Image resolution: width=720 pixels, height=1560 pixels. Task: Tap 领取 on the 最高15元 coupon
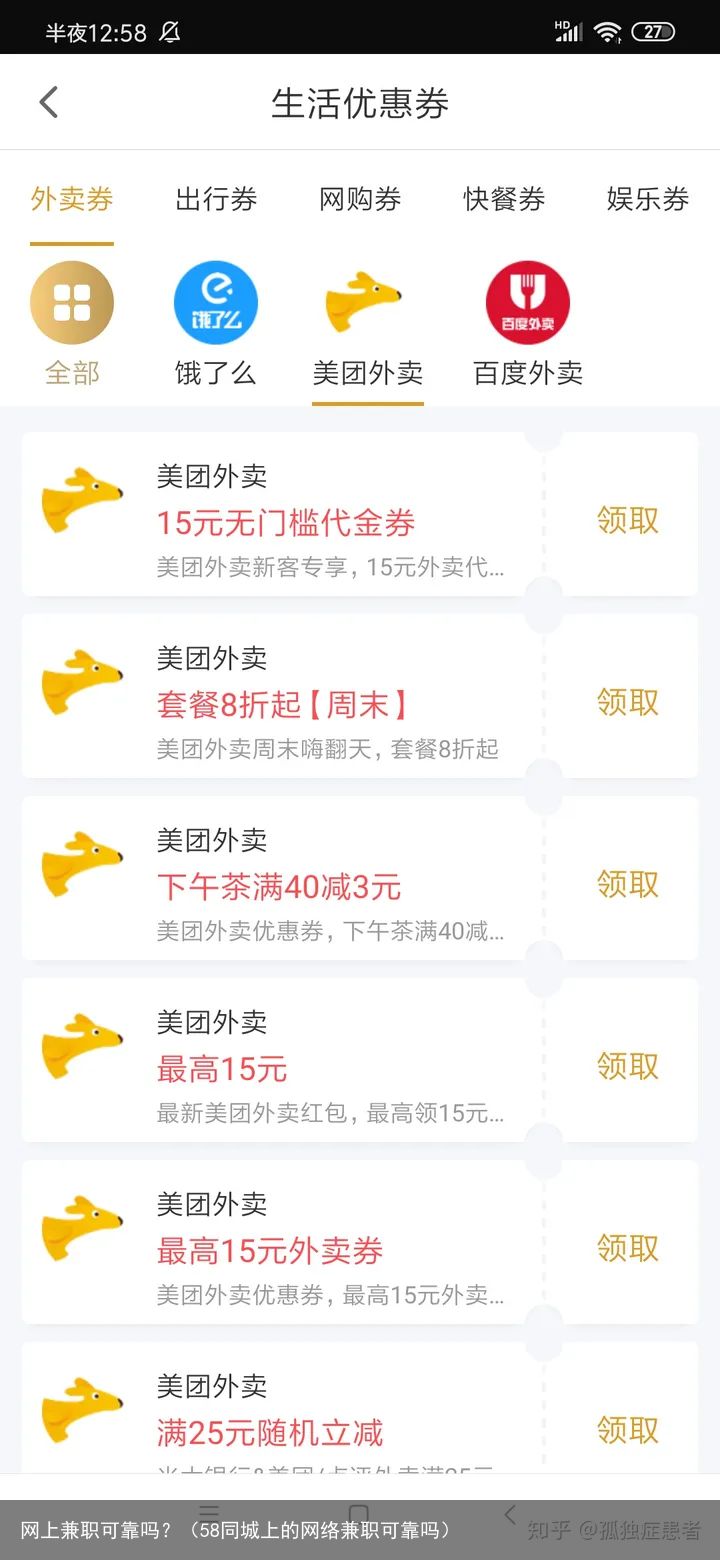(x=628, y=1066)
